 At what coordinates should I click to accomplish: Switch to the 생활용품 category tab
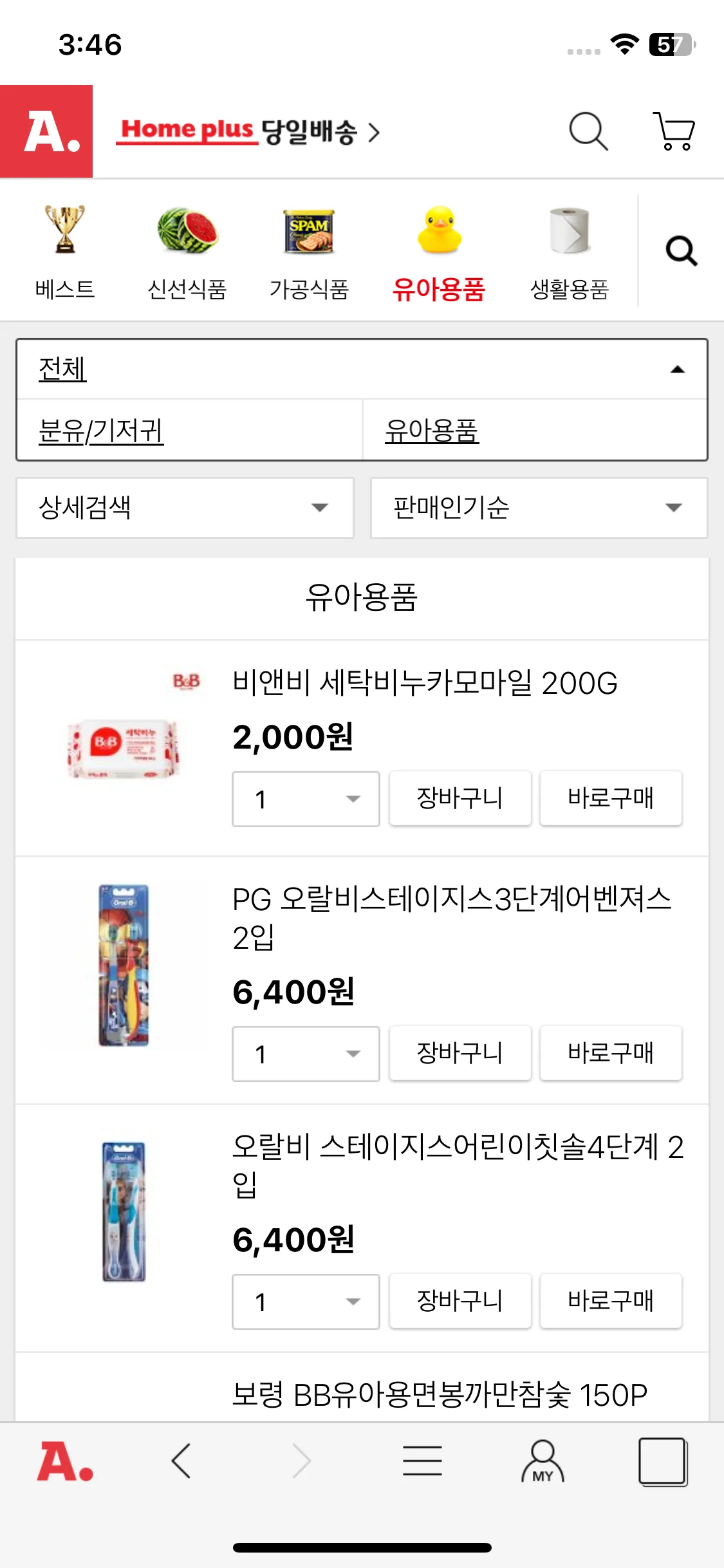569,252
